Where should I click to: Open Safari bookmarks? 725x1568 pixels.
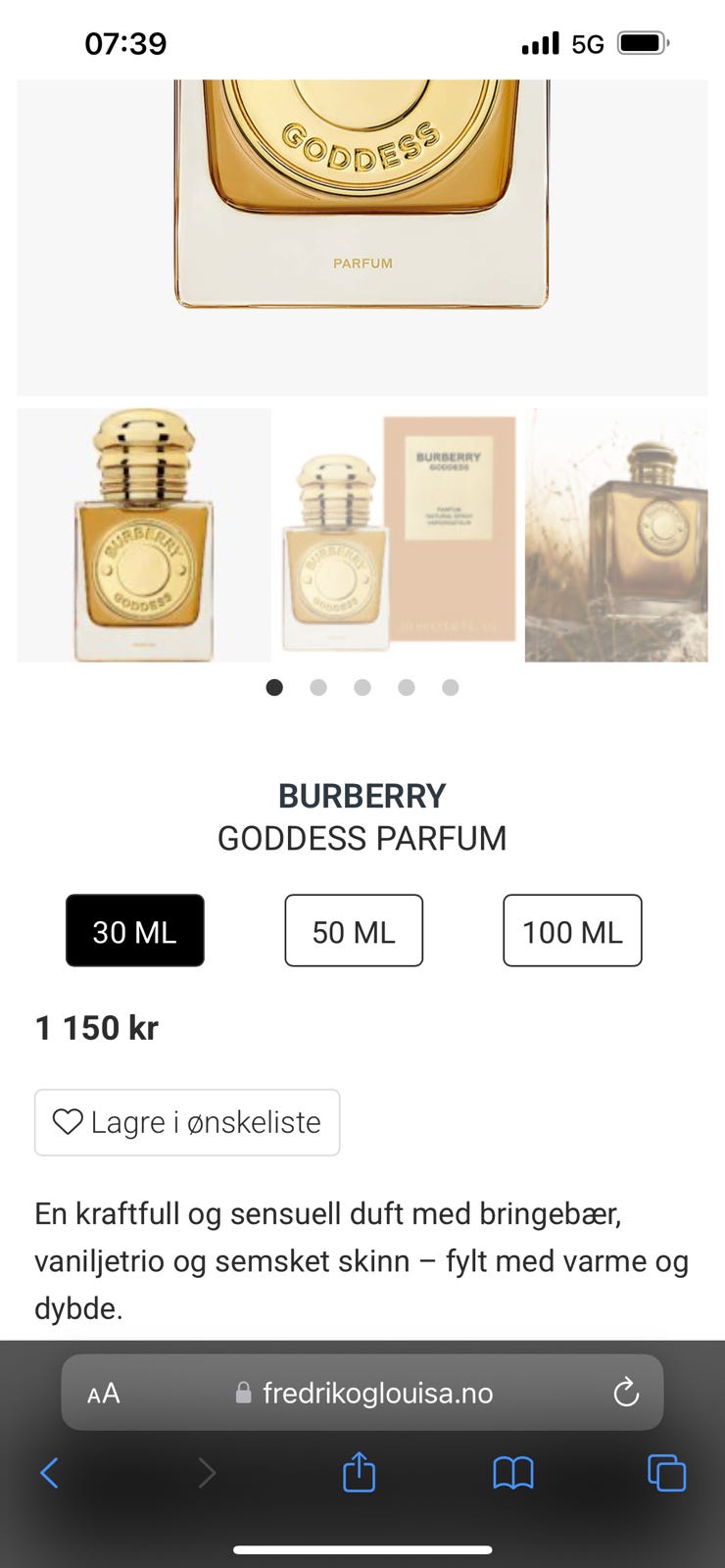[513, 1472]
